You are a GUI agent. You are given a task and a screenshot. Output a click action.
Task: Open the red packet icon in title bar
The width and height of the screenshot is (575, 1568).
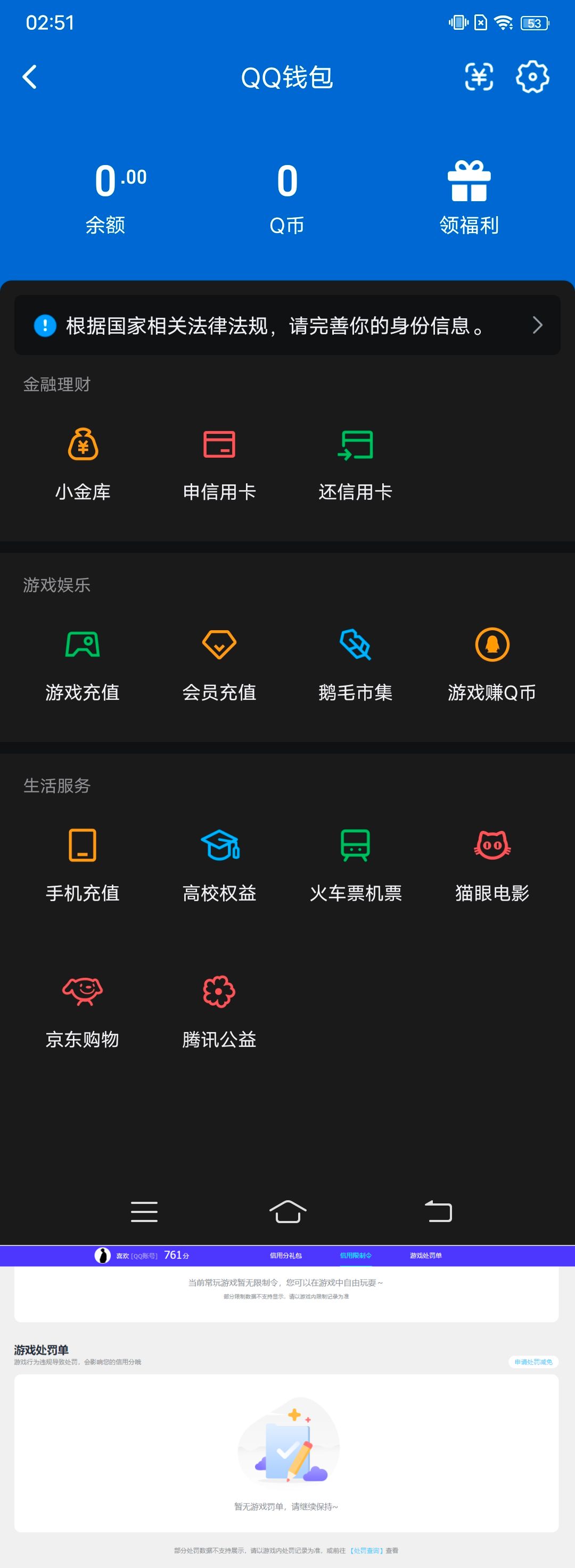pos(479,77)
